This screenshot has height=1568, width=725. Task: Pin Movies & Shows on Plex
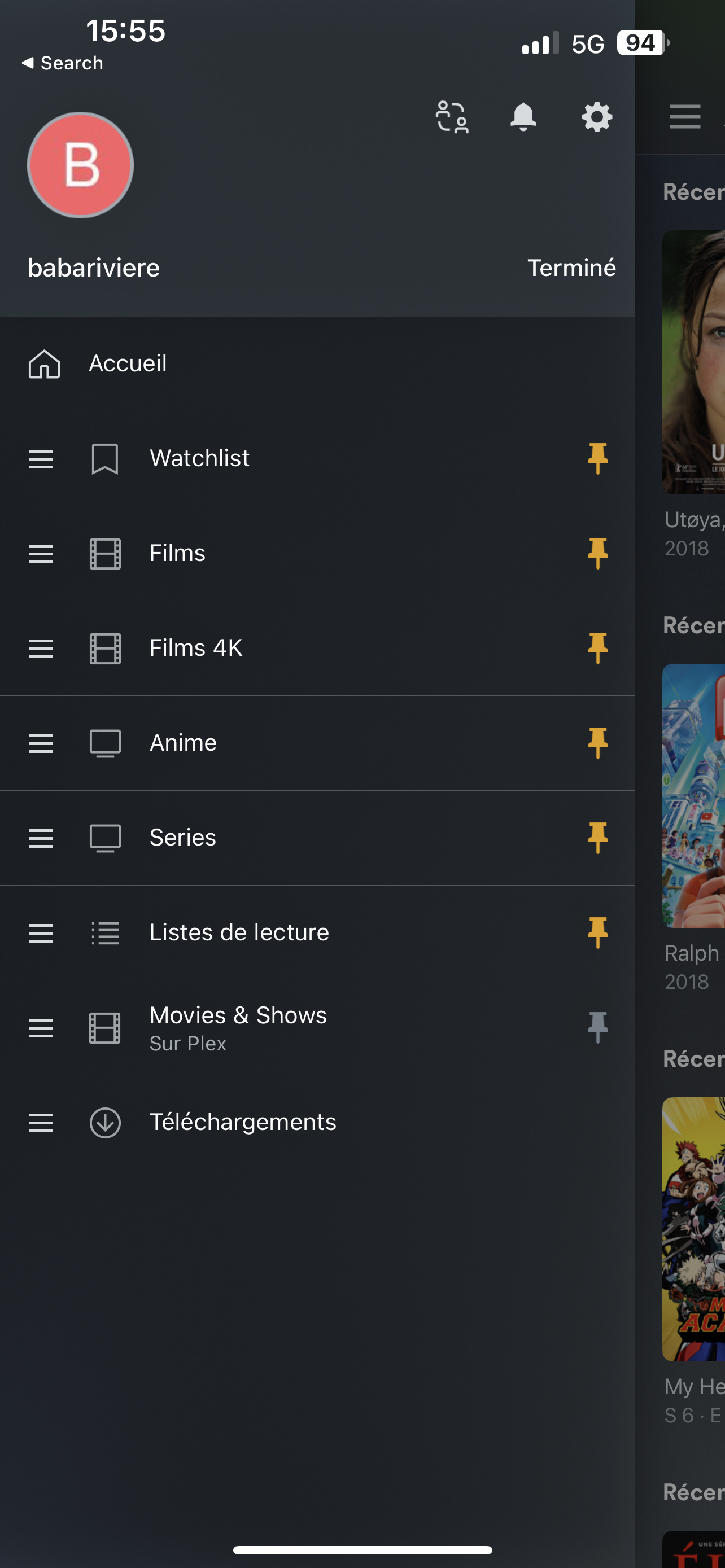click(598, 1027)
